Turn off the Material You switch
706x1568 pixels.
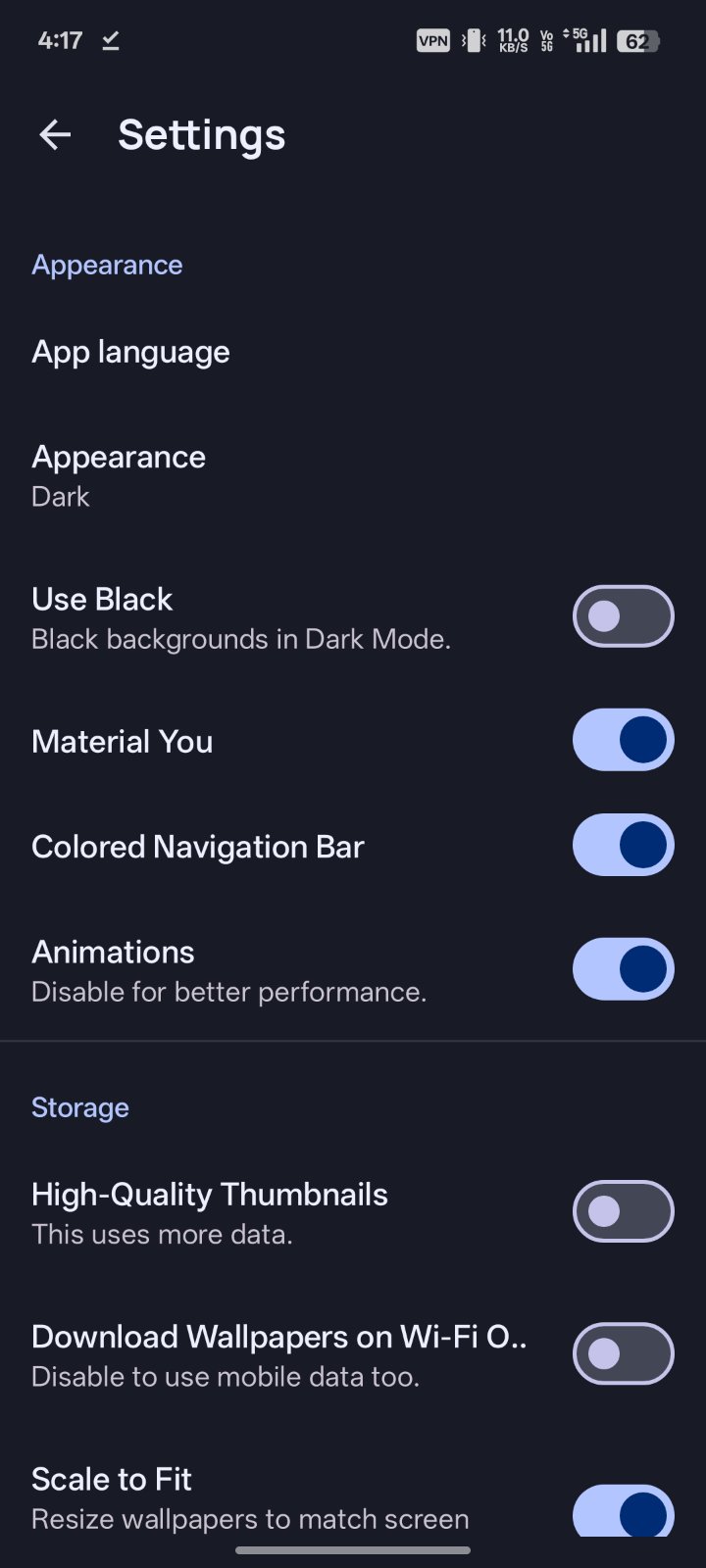[623, 741]
